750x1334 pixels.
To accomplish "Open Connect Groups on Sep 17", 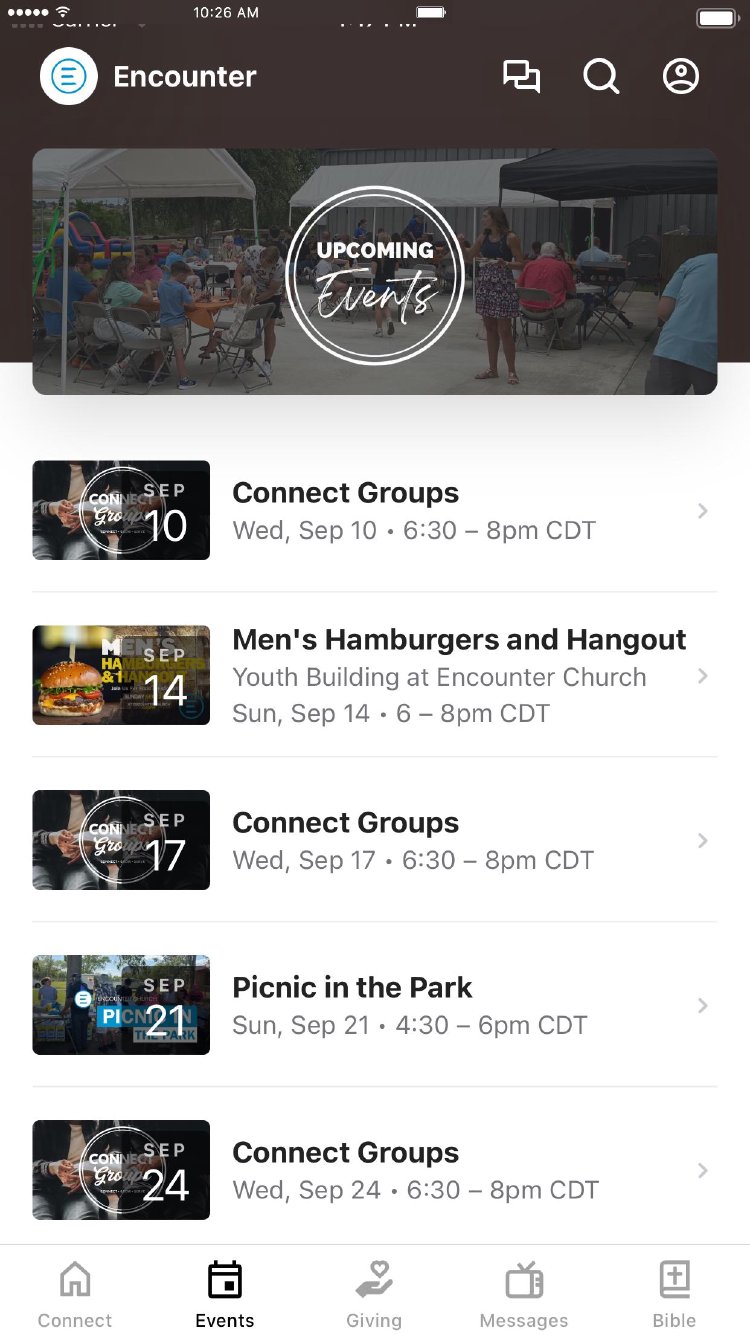I will 375,840.
